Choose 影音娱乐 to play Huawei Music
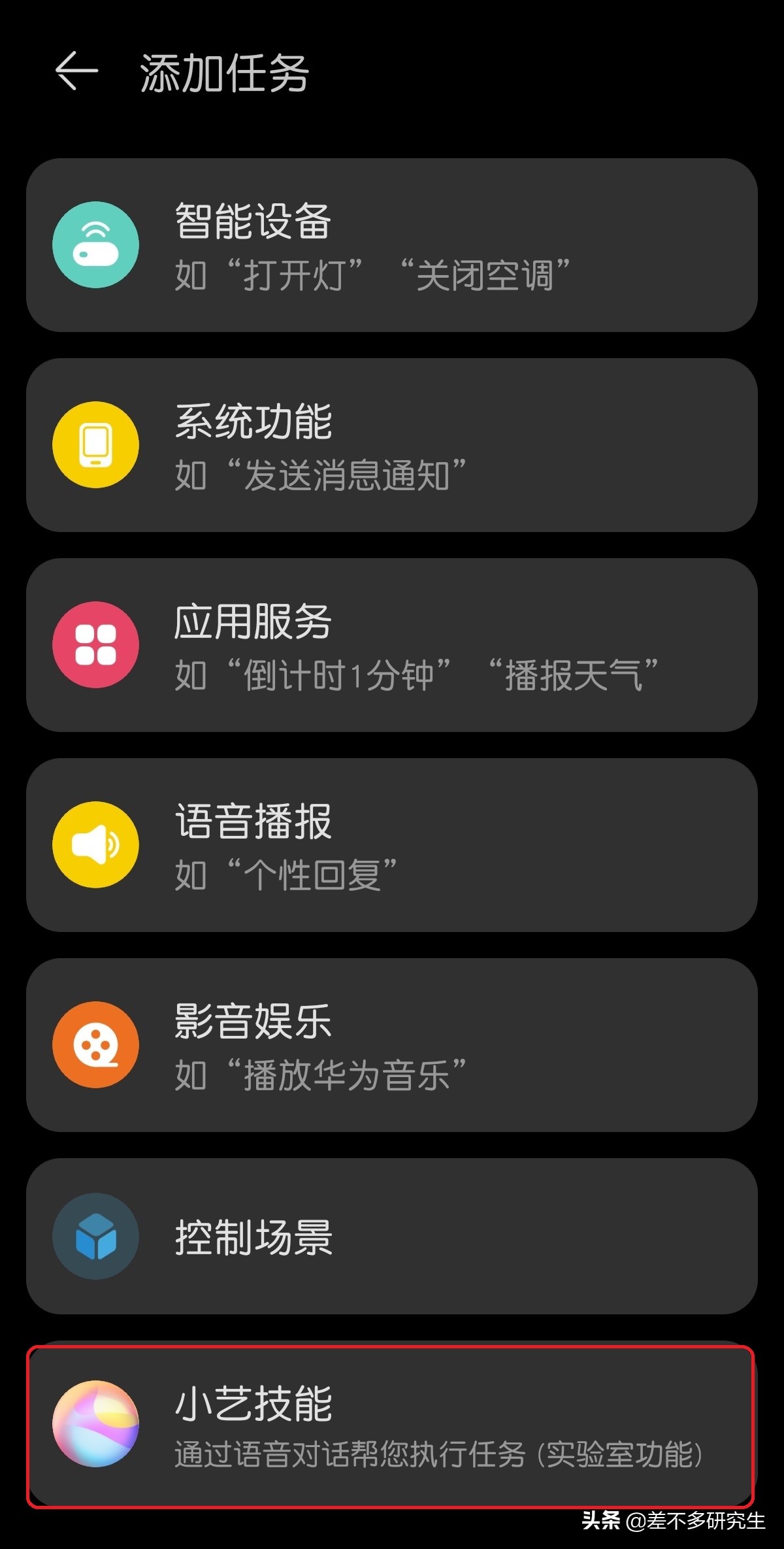 (392, 1044)
